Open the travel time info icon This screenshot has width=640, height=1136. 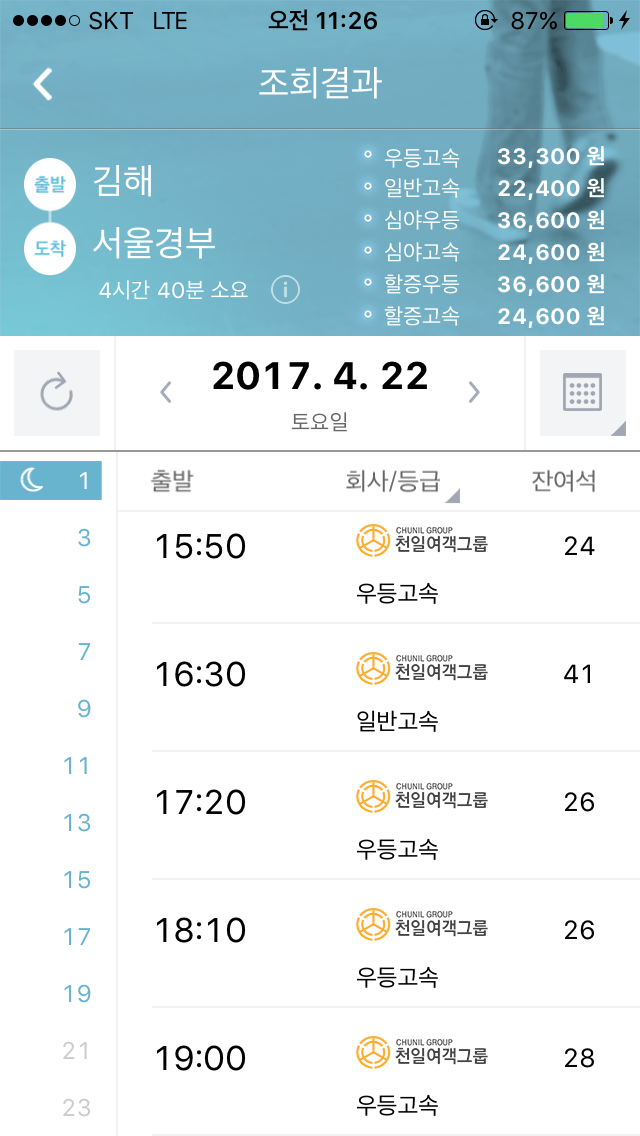[x=286, y=290]
